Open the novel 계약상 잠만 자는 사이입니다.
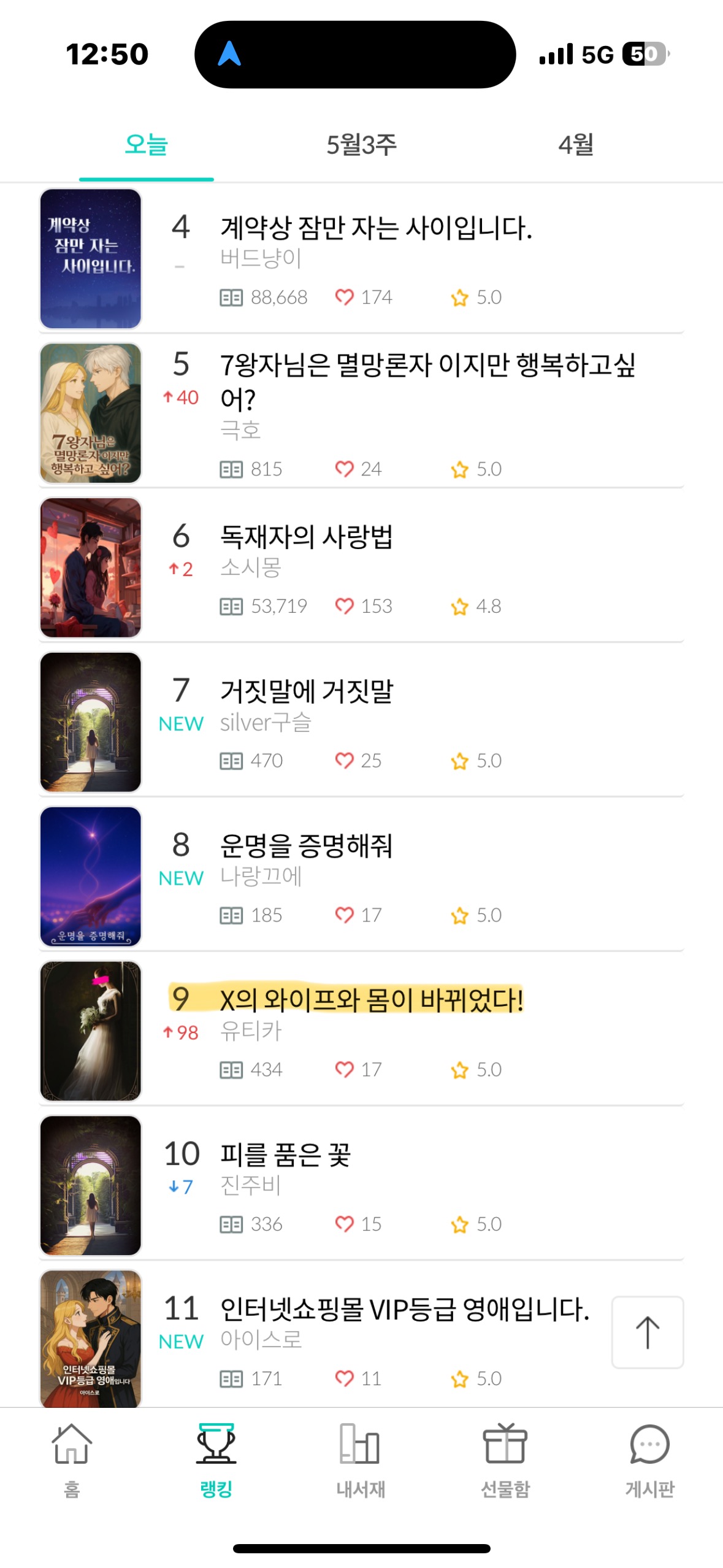The width and height of the screenshot is (723, 1568). pos(361,259)
